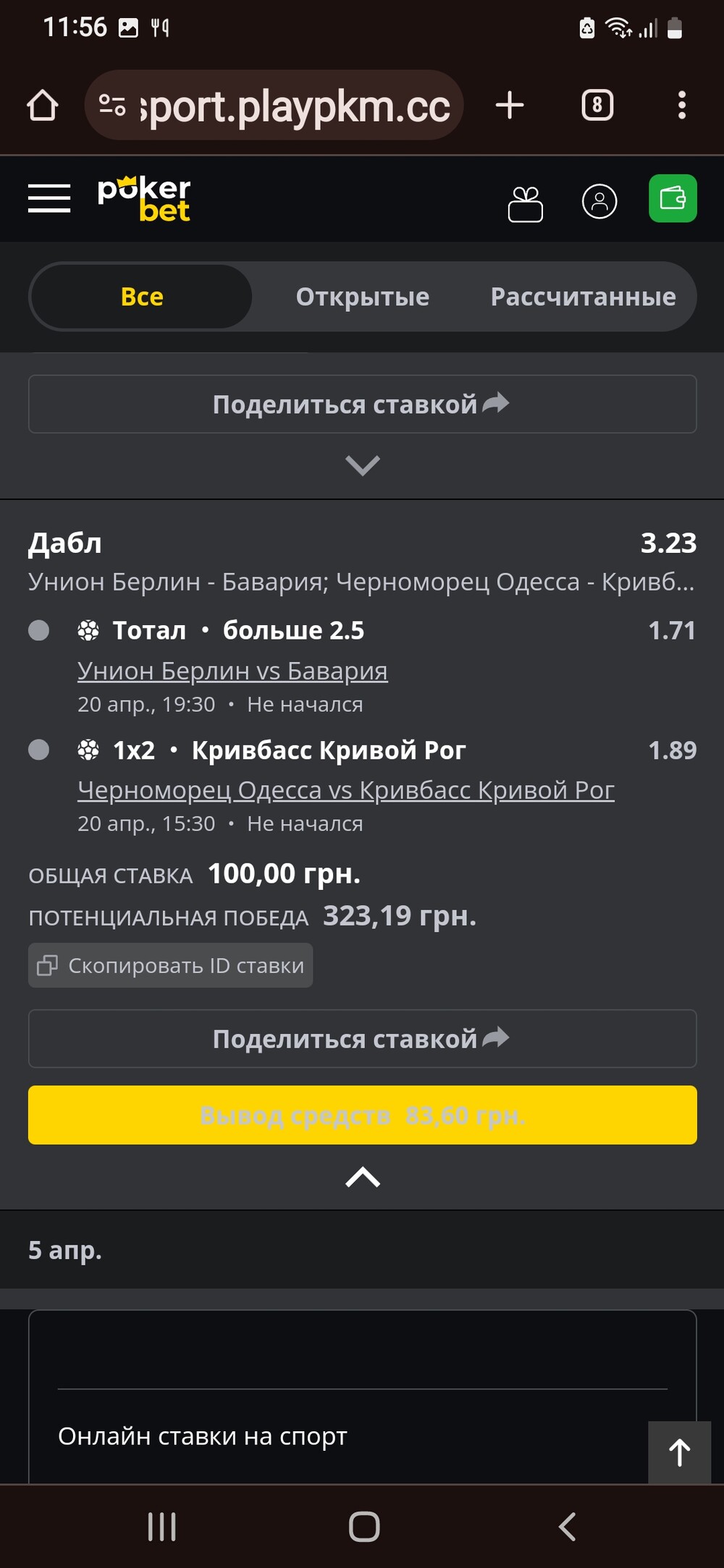
Task: Open the Унион Берлин vs Бавария match link
Action: pos(232,671)
